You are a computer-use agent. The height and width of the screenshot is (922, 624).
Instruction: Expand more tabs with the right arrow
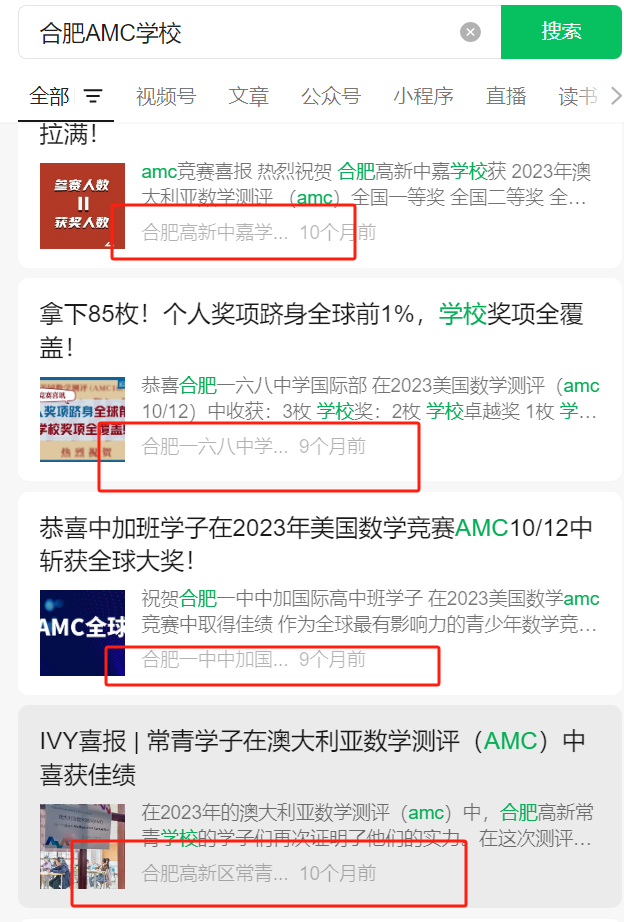pyautogui.click(x=615, y=96)
